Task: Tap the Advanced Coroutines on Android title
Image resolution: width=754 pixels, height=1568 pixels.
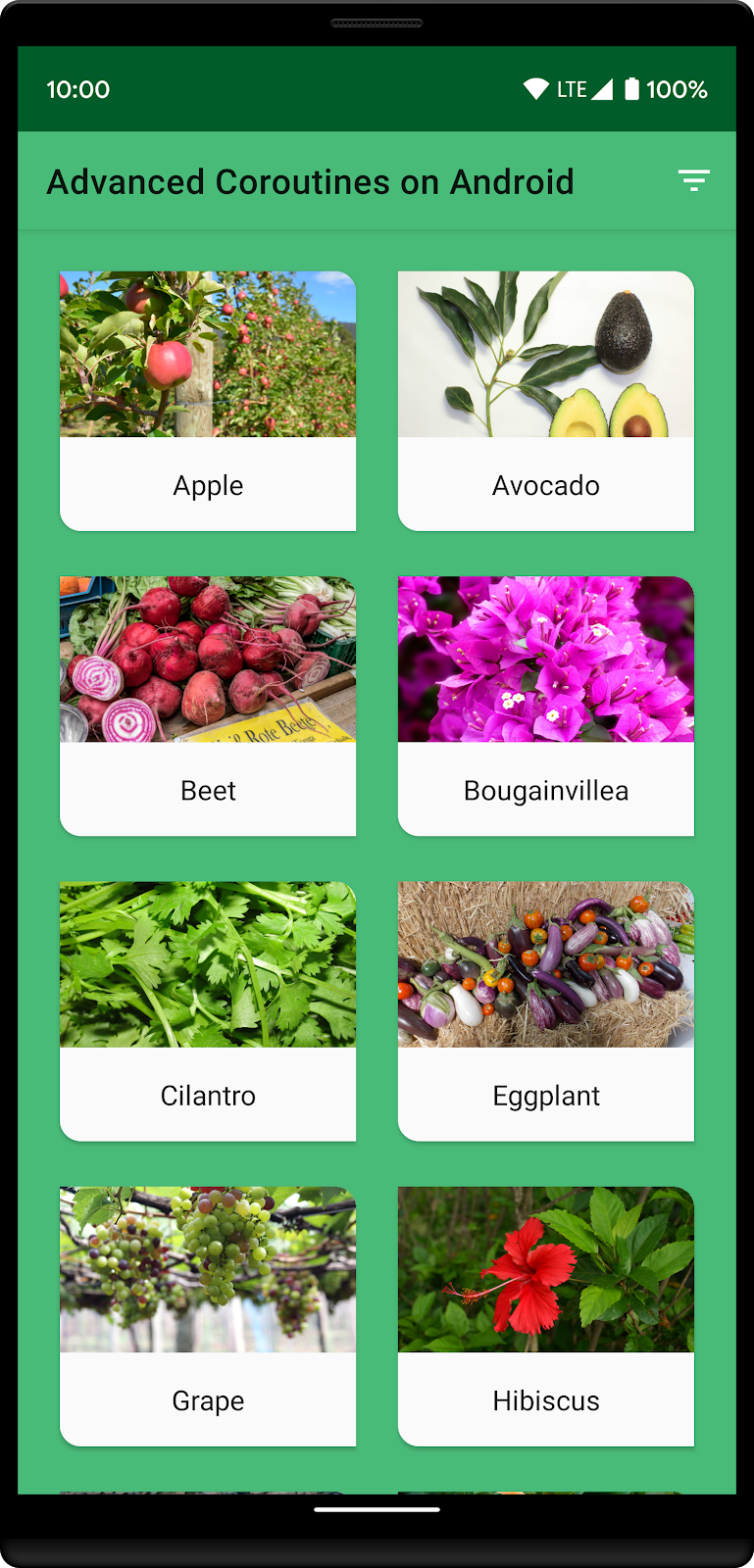Action: [x=310, y=180]
